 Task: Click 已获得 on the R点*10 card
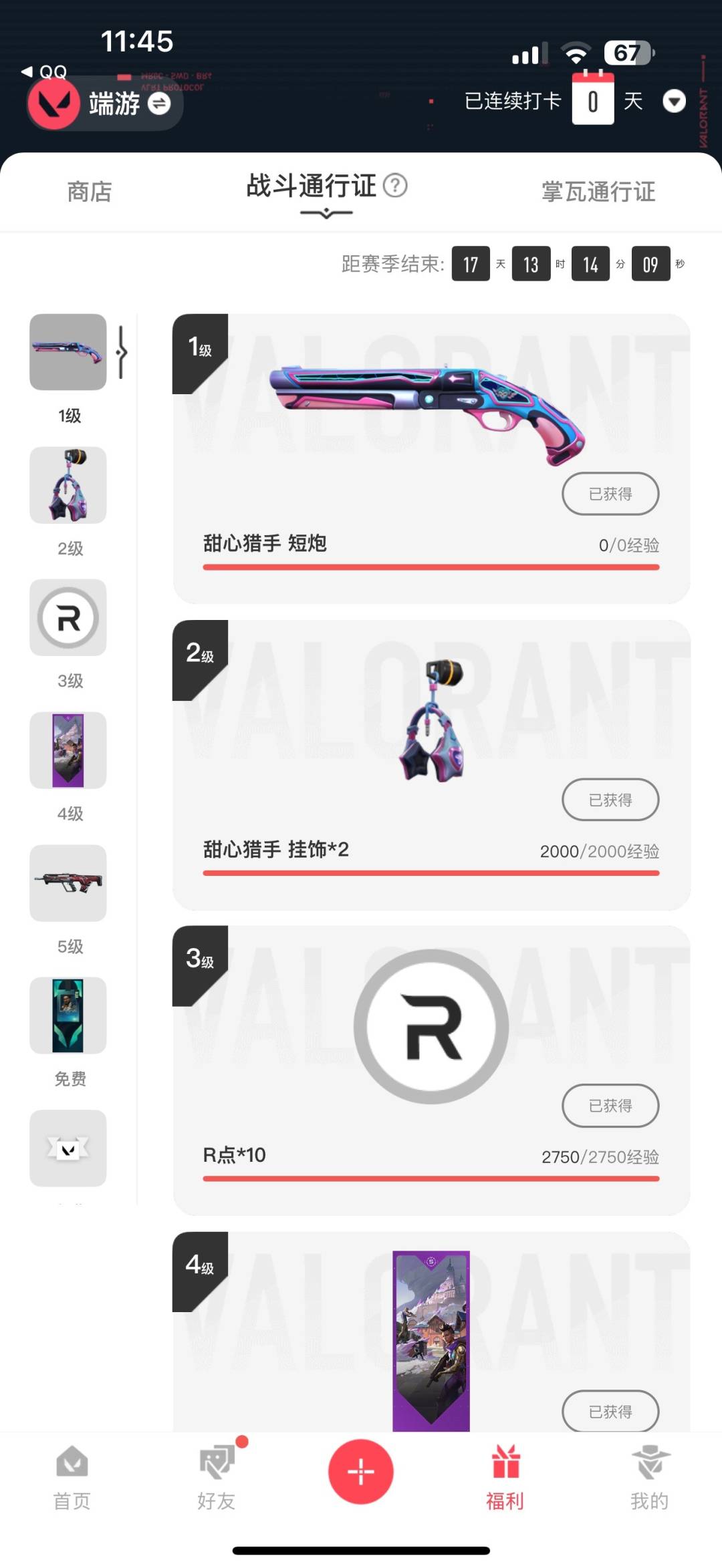click(x=610, y=1106)
